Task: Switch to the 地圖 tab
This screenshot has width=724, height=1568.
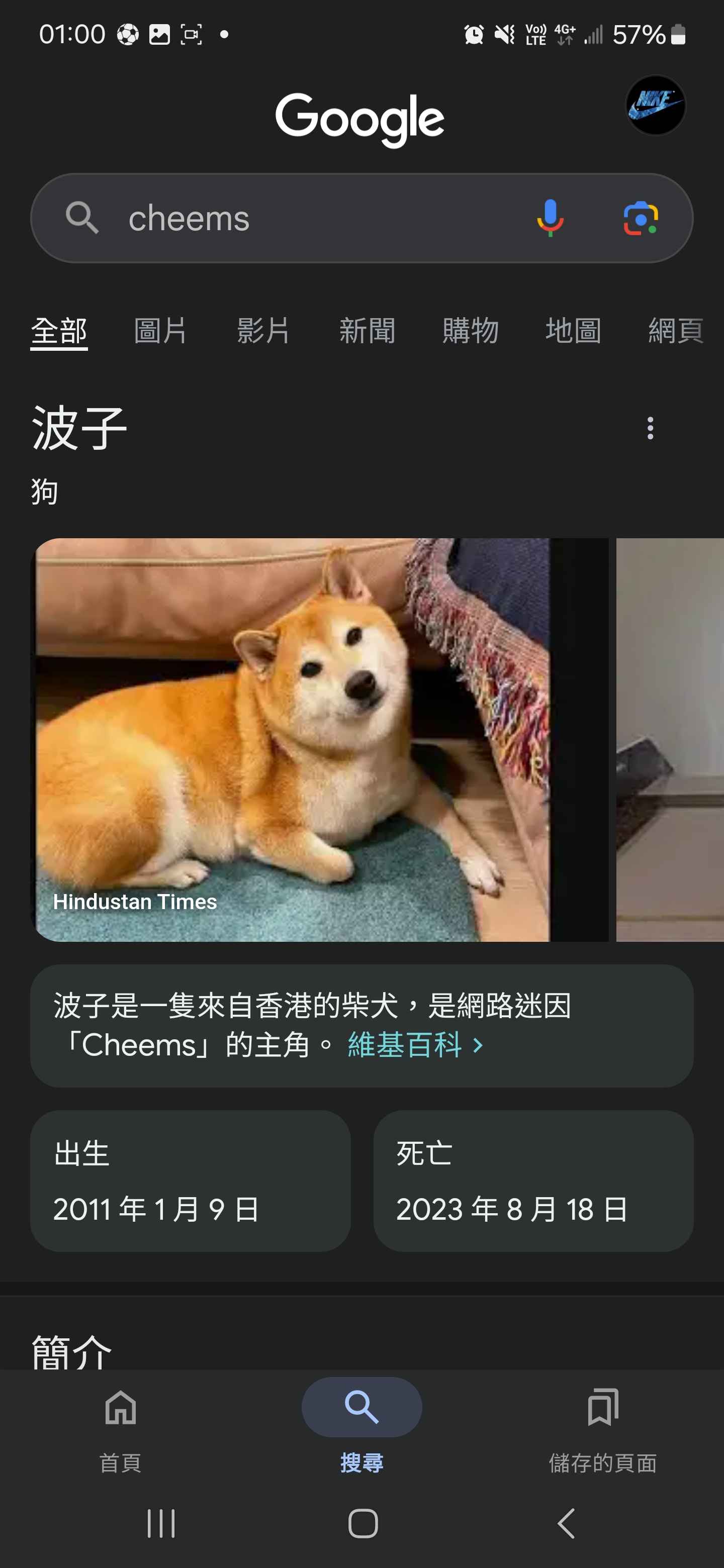Action: (x=573, y=331)
